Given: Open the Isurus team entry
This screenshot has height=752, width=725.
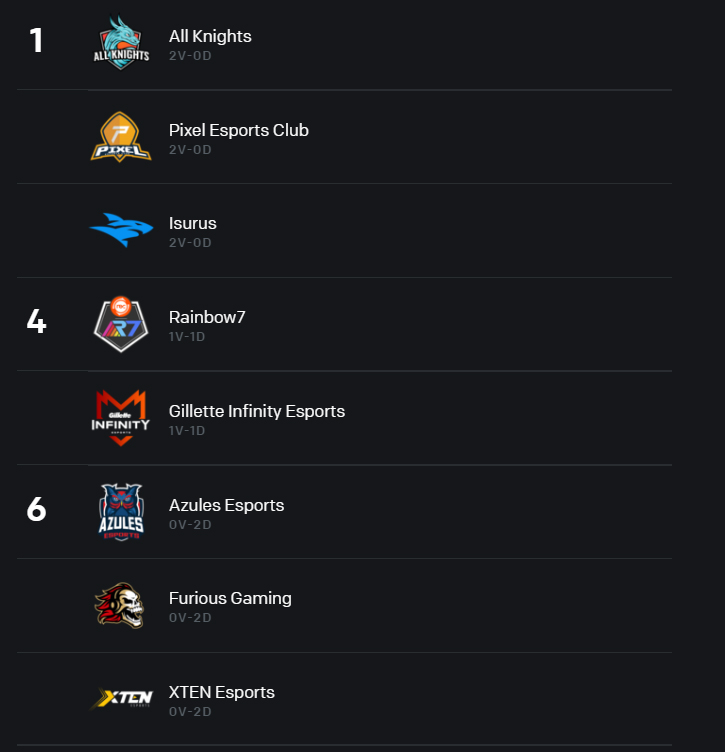Looking at the screenshot, I should 193,224.
